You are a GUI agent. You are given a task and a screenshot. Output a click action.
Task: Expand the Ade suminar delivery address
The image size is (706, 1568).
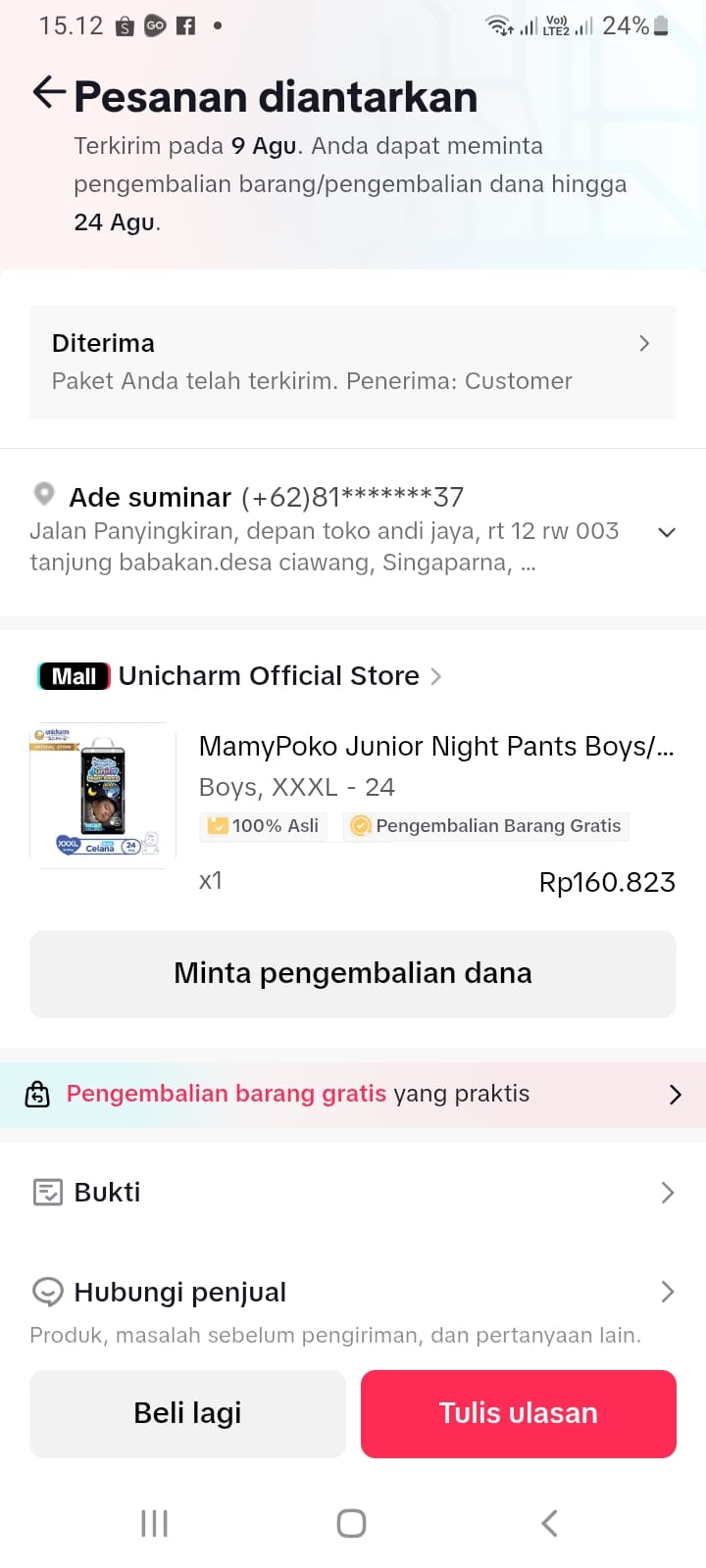tap(667, 532)
